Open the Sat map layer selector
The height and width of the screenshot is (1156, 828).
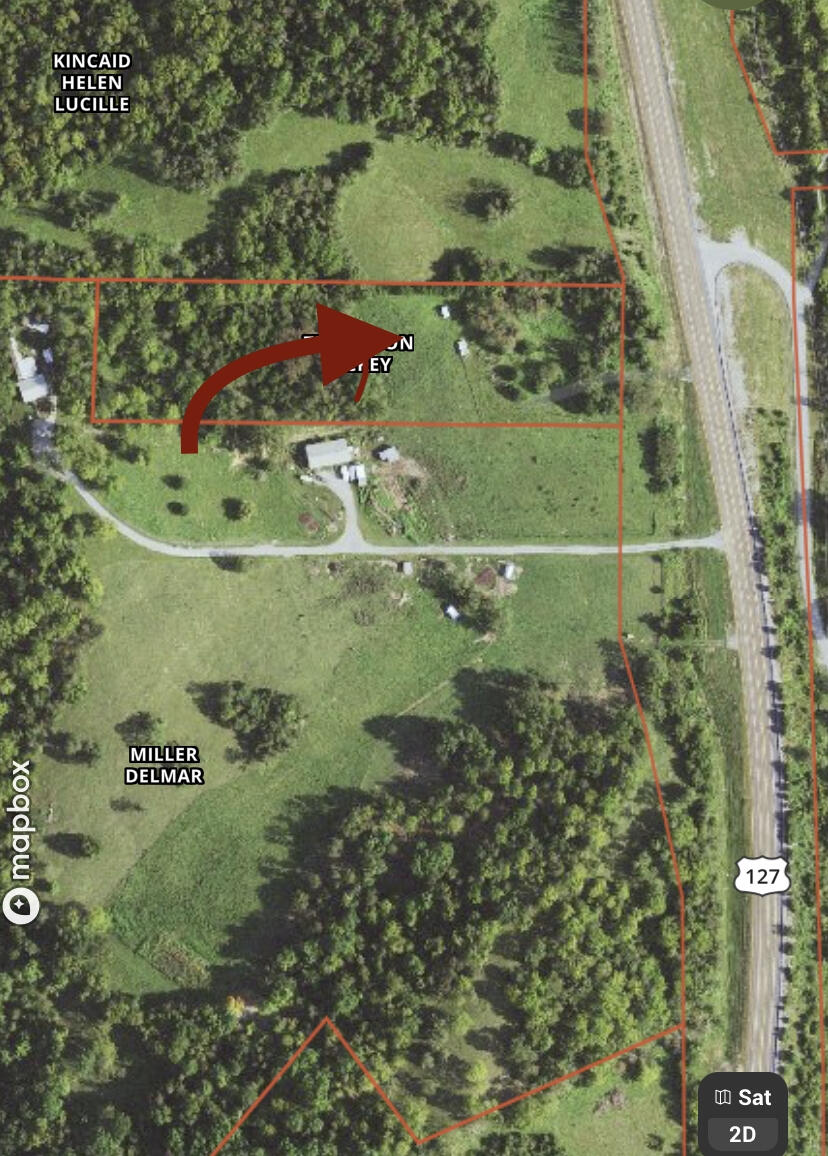743,1097
